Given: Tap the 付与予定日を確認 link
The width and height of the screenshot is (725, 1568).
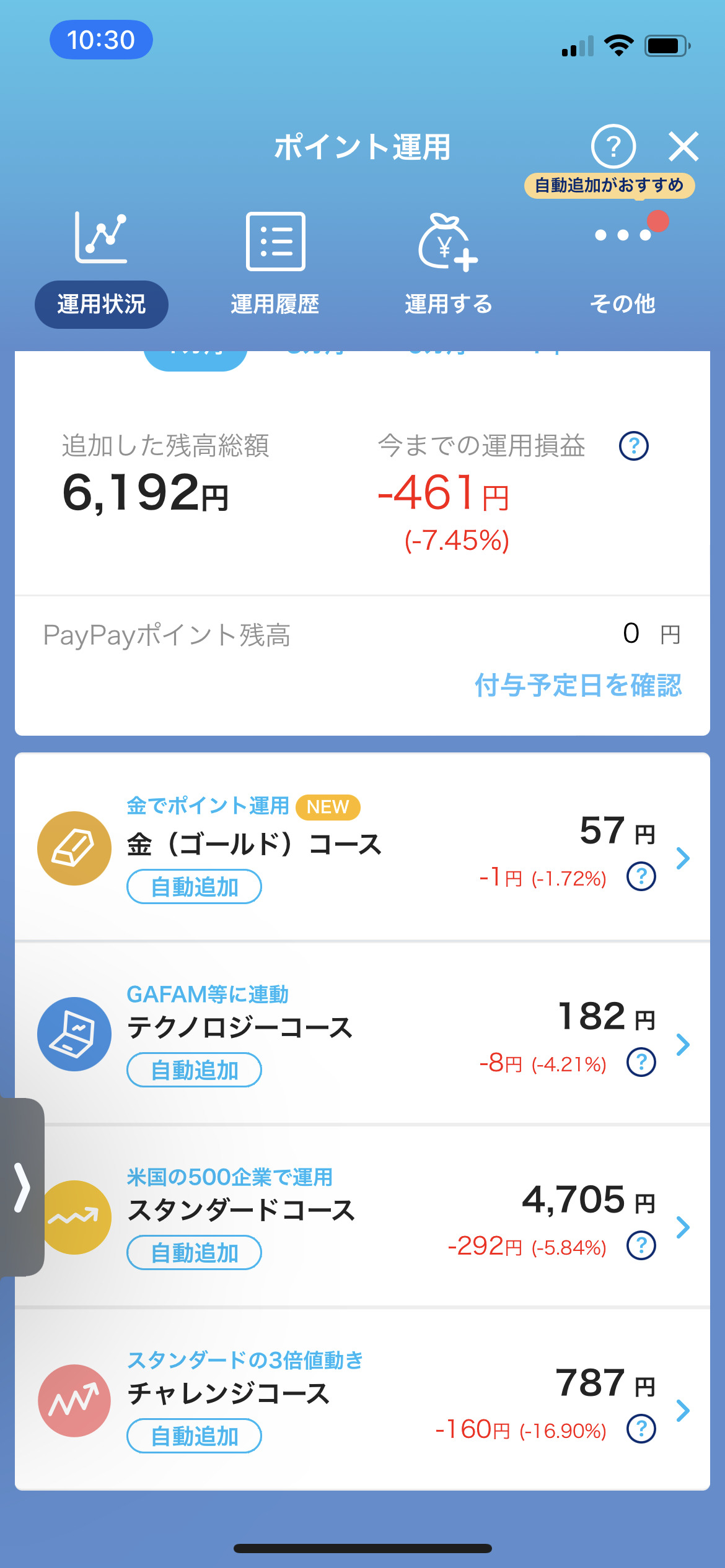Looking at the screenshot, I should (x=578, y=686).
